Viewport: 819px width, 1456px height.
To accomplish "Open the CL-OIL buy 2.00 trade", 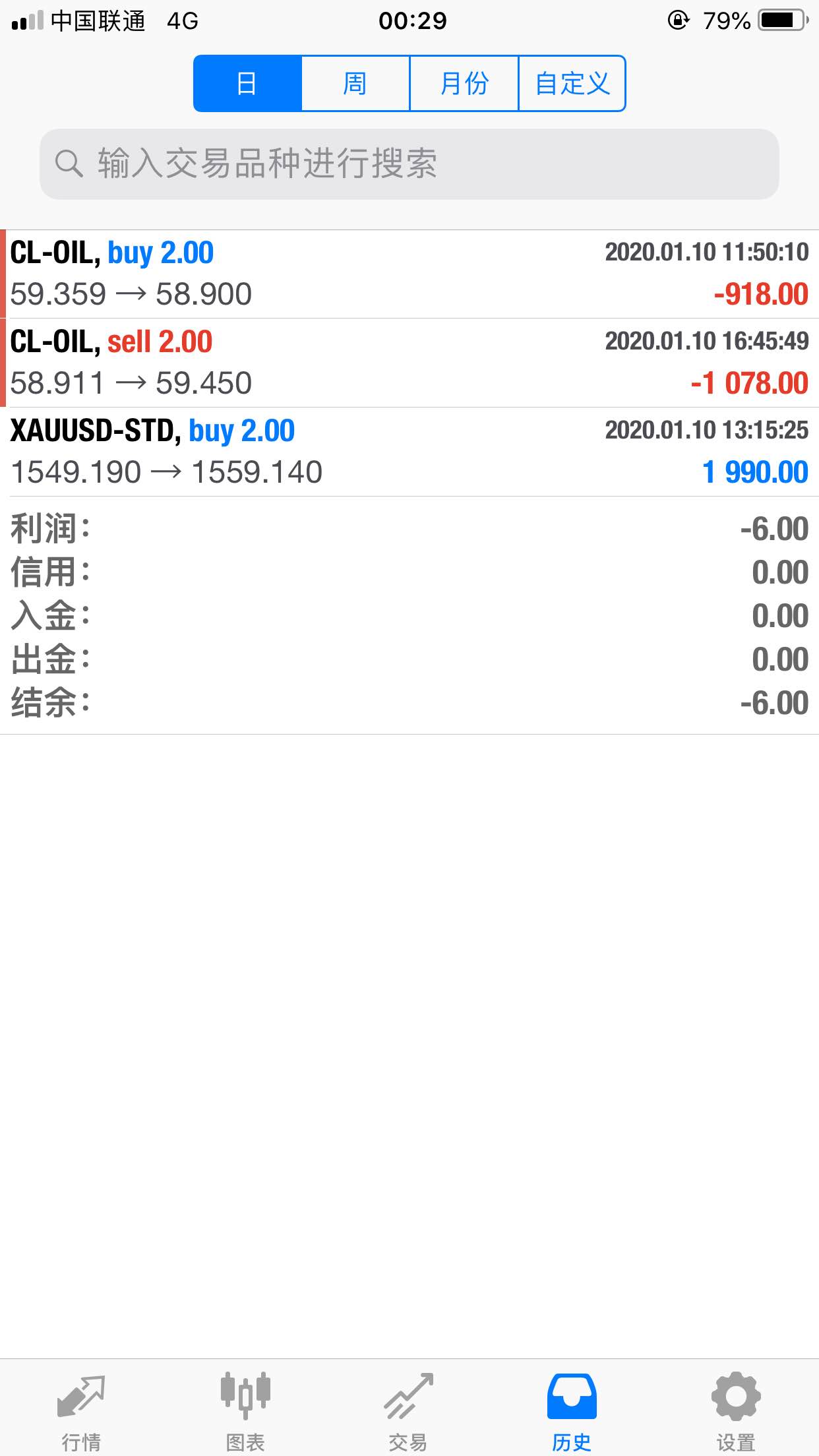I will (409, 274).
